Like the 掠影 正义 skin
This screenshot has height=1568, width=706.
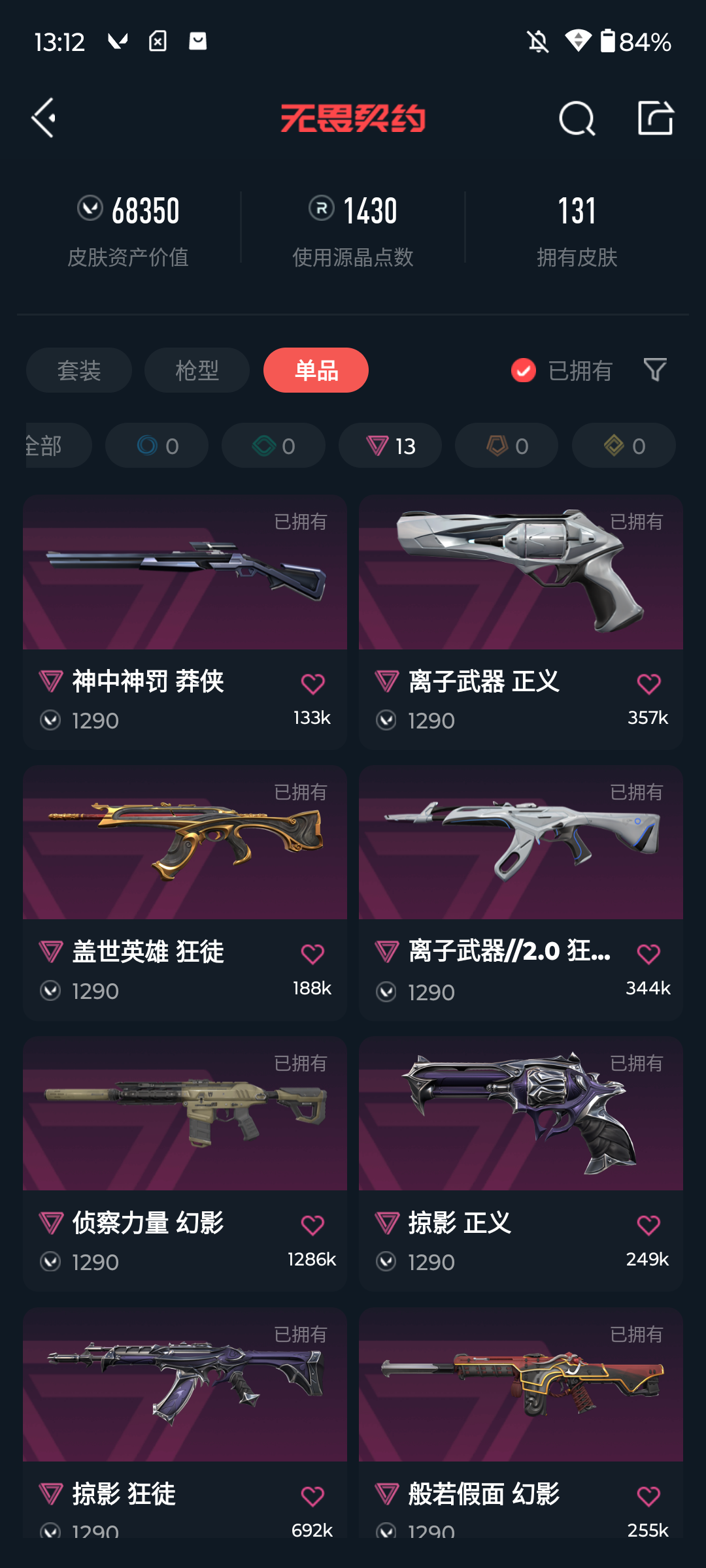pos(648,1225)
